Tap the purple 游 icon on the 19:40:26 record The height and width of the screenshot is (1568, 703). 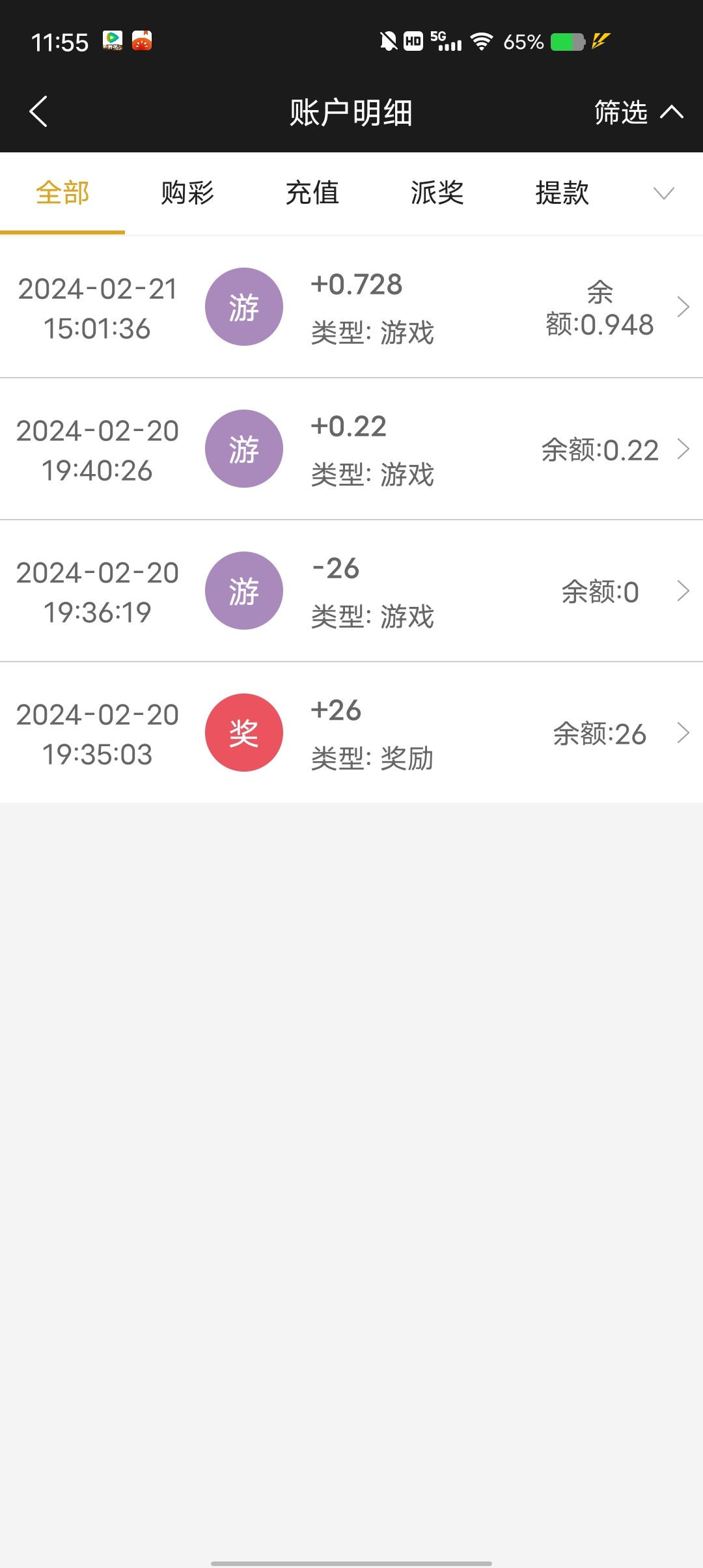[243, 448]
